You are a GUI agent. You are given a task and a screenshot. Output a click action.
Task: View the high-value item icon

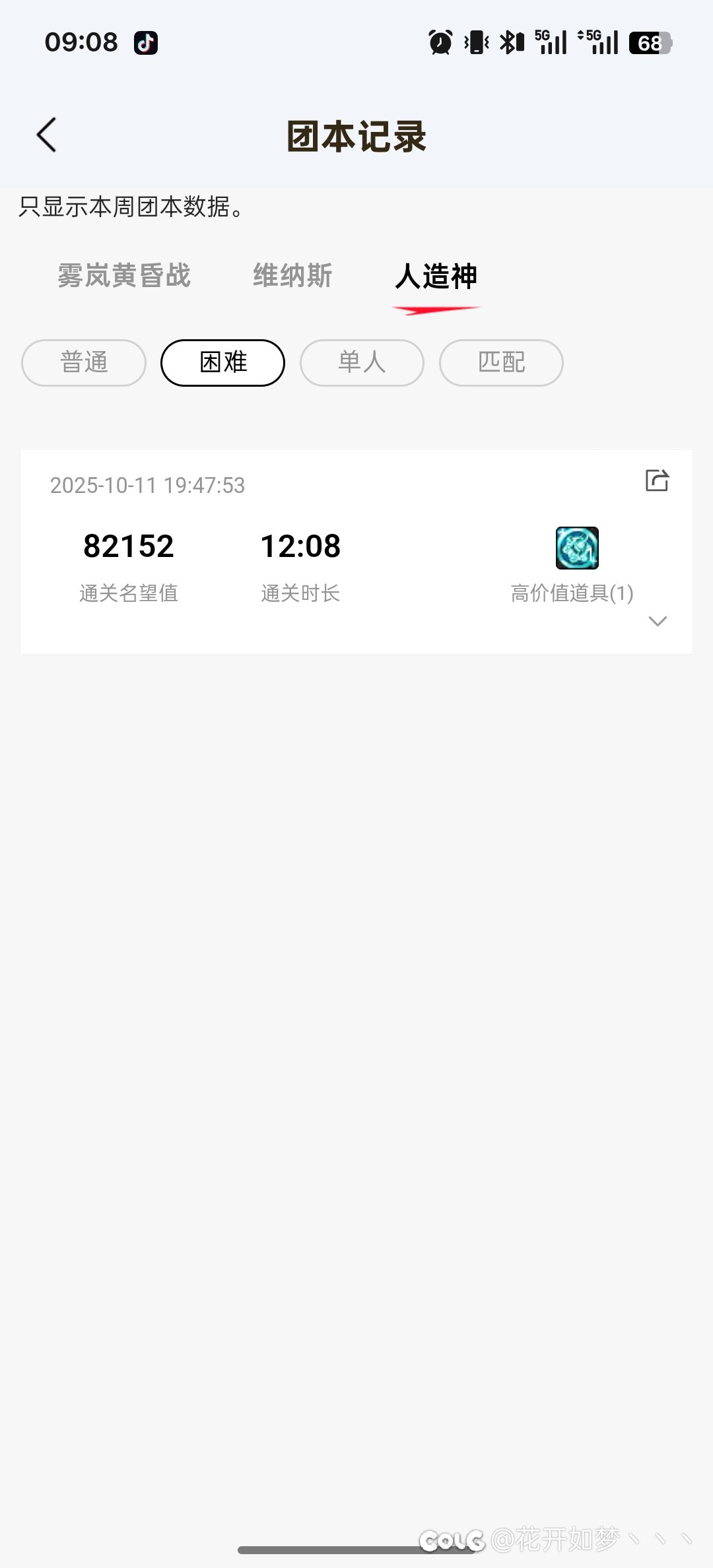(x=577, y=548)
